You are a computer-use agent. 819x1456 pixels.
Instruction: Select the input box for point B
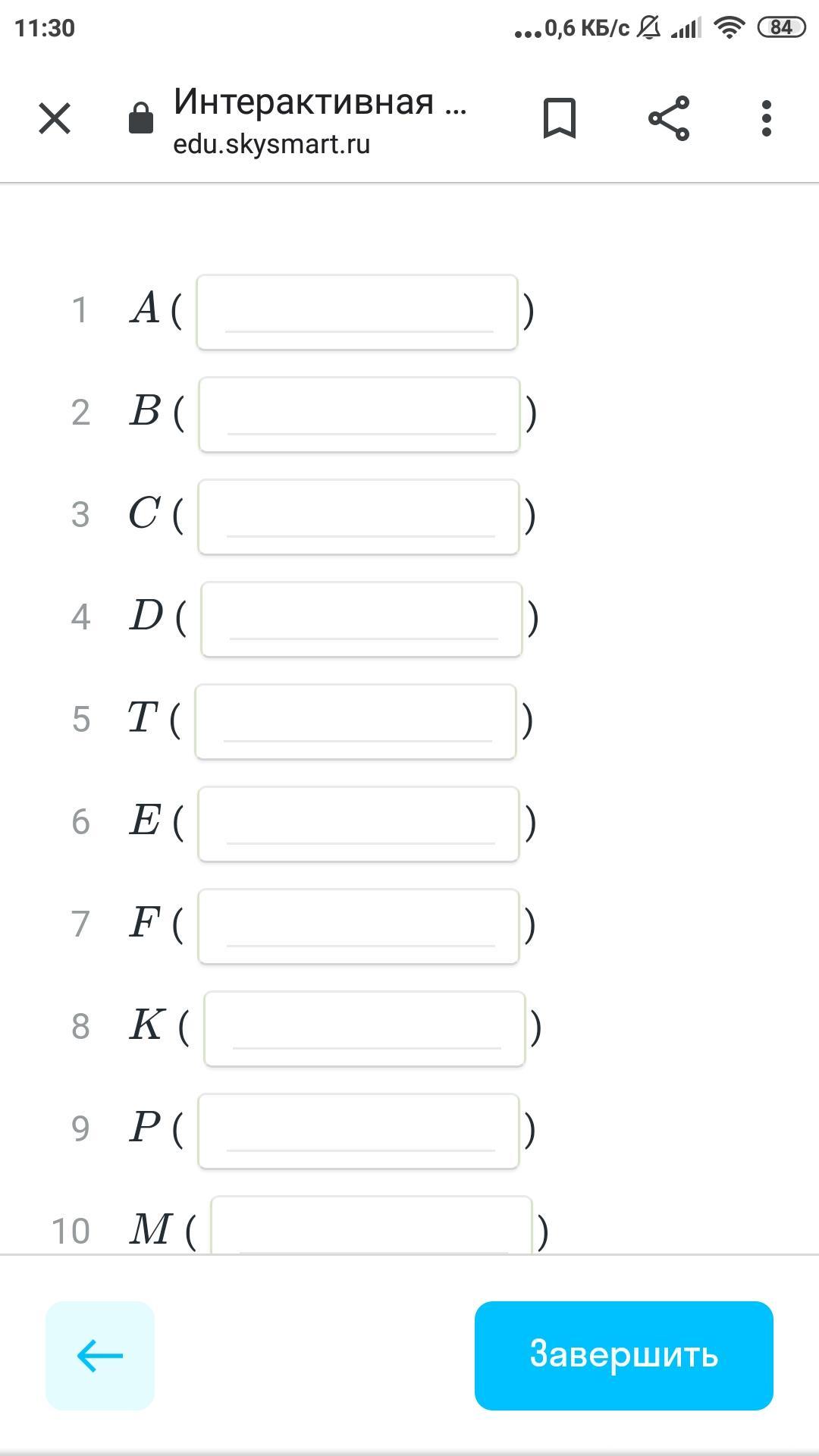[359, 415]
